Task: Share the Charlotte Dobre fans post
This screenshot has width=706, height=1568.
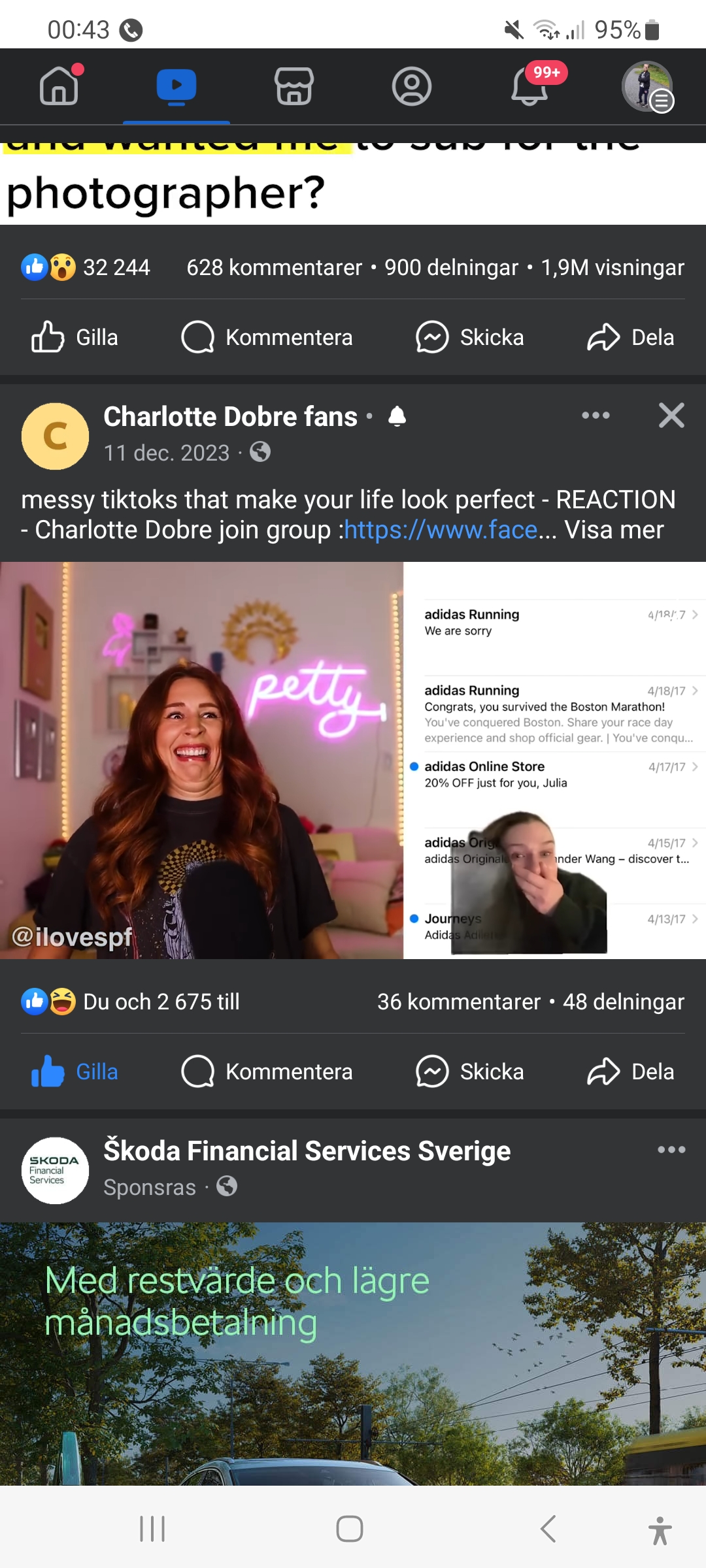Action: [x=630, y=1071]
